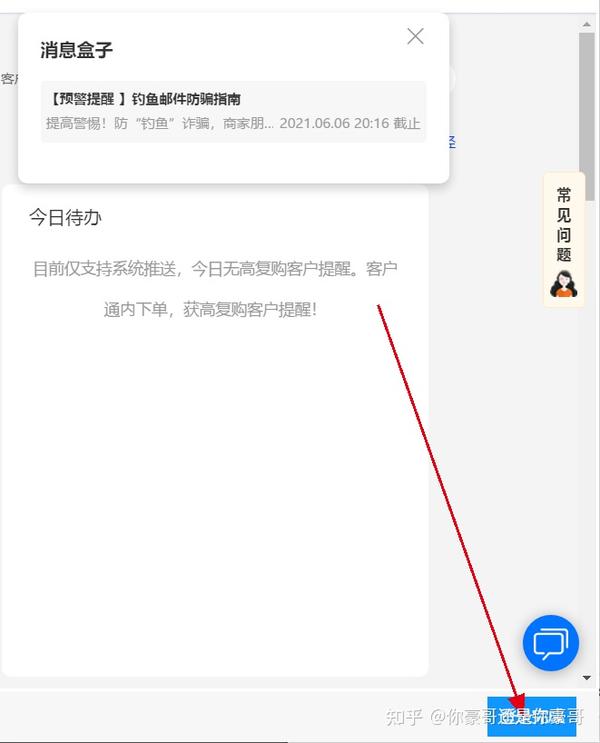Close the 消息盒子 message box
Image resolution: width=600 pixels, height=743 pixels.
pos(415,36)
